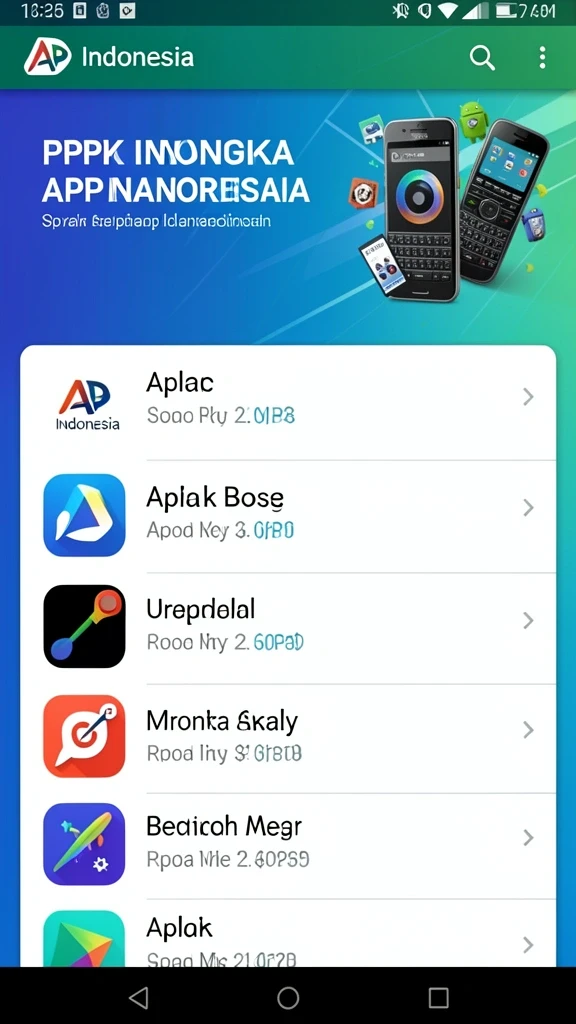Tap the promotional banner with phones
This screenshot has height=1024, width=576.
point(288,216)
